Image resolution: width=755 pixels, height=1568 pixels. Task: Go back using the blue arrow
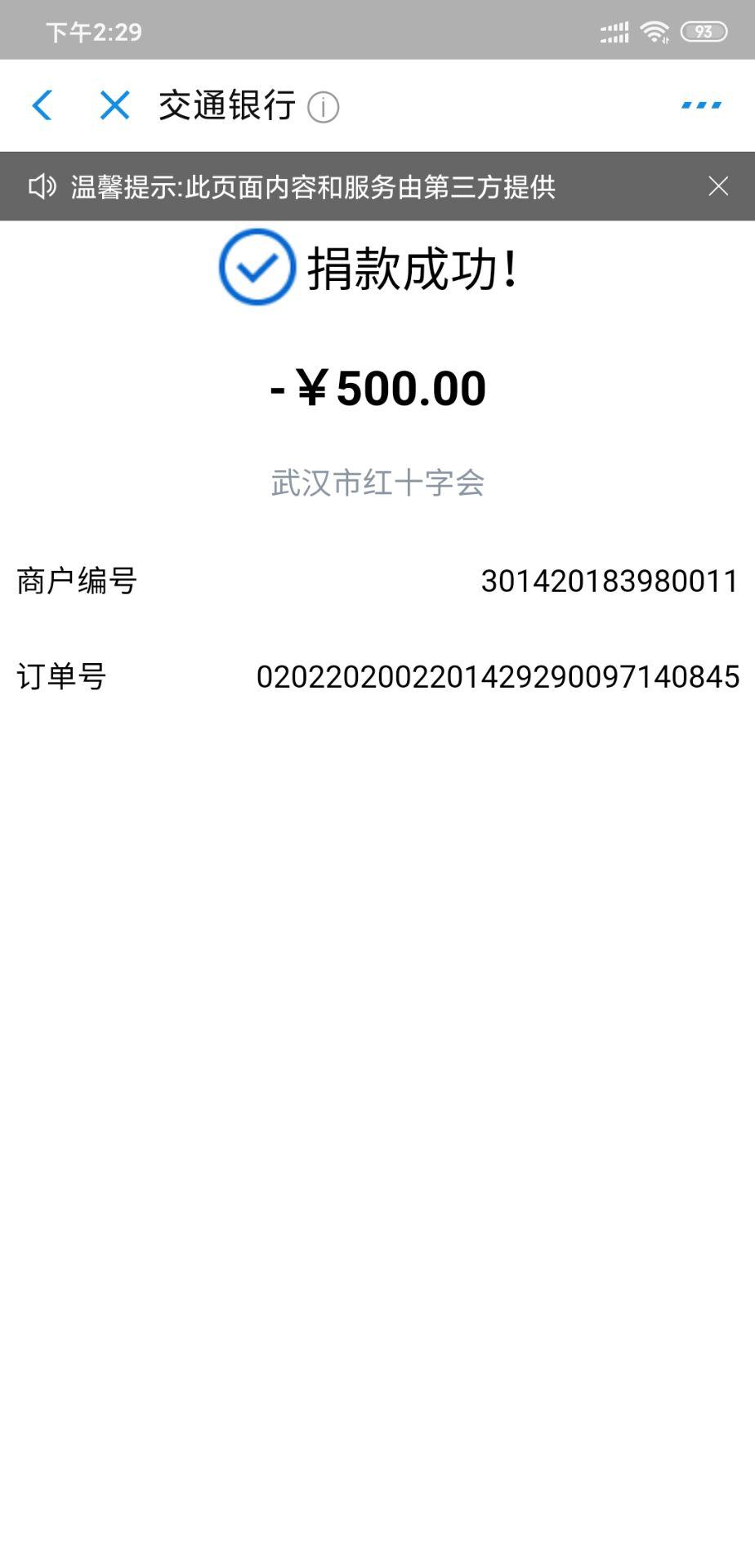(x=42, y=105)
